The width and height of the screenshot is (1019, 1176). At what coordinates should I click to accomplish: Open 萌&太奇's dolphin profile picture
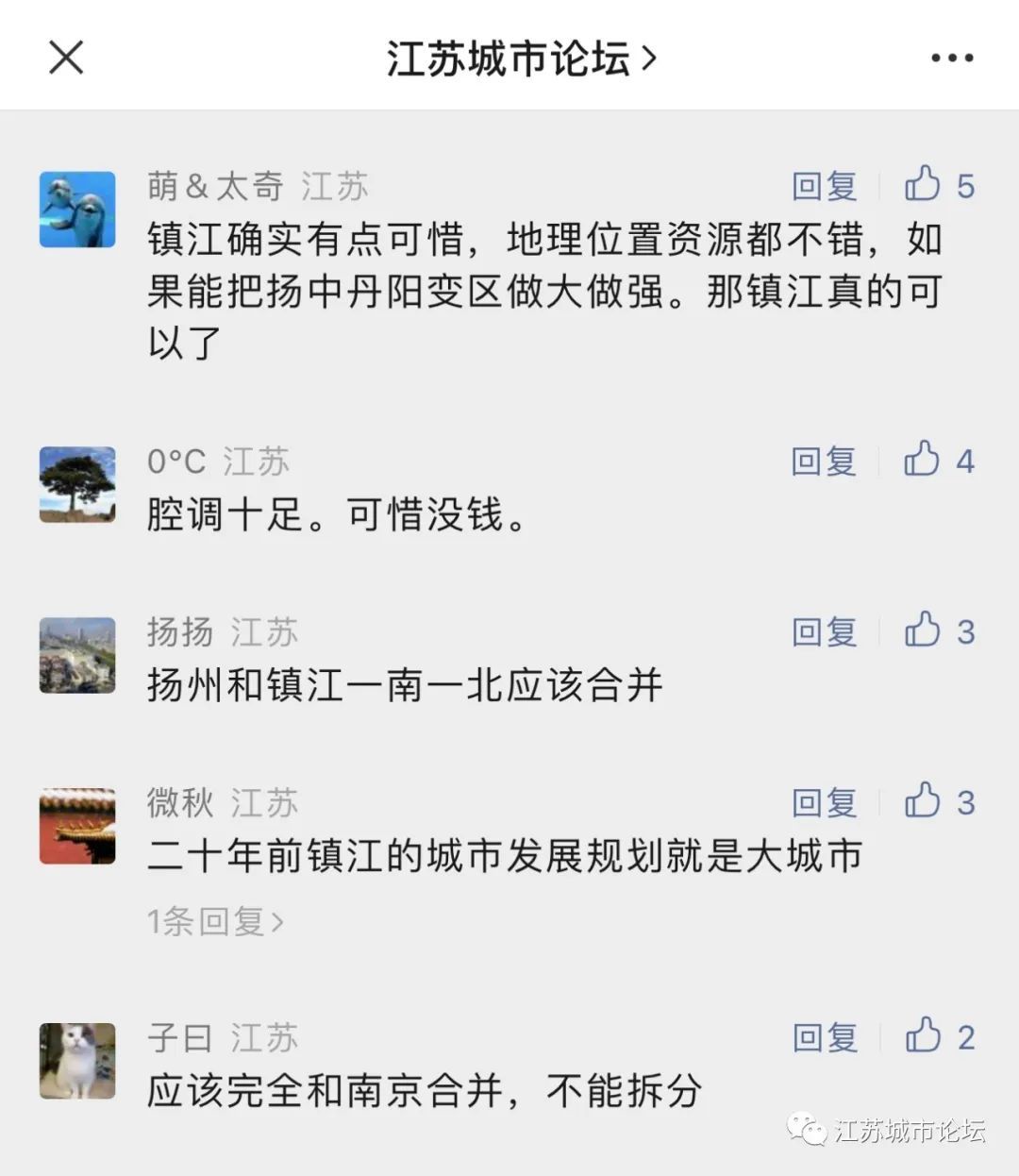[x=76, y=210]
